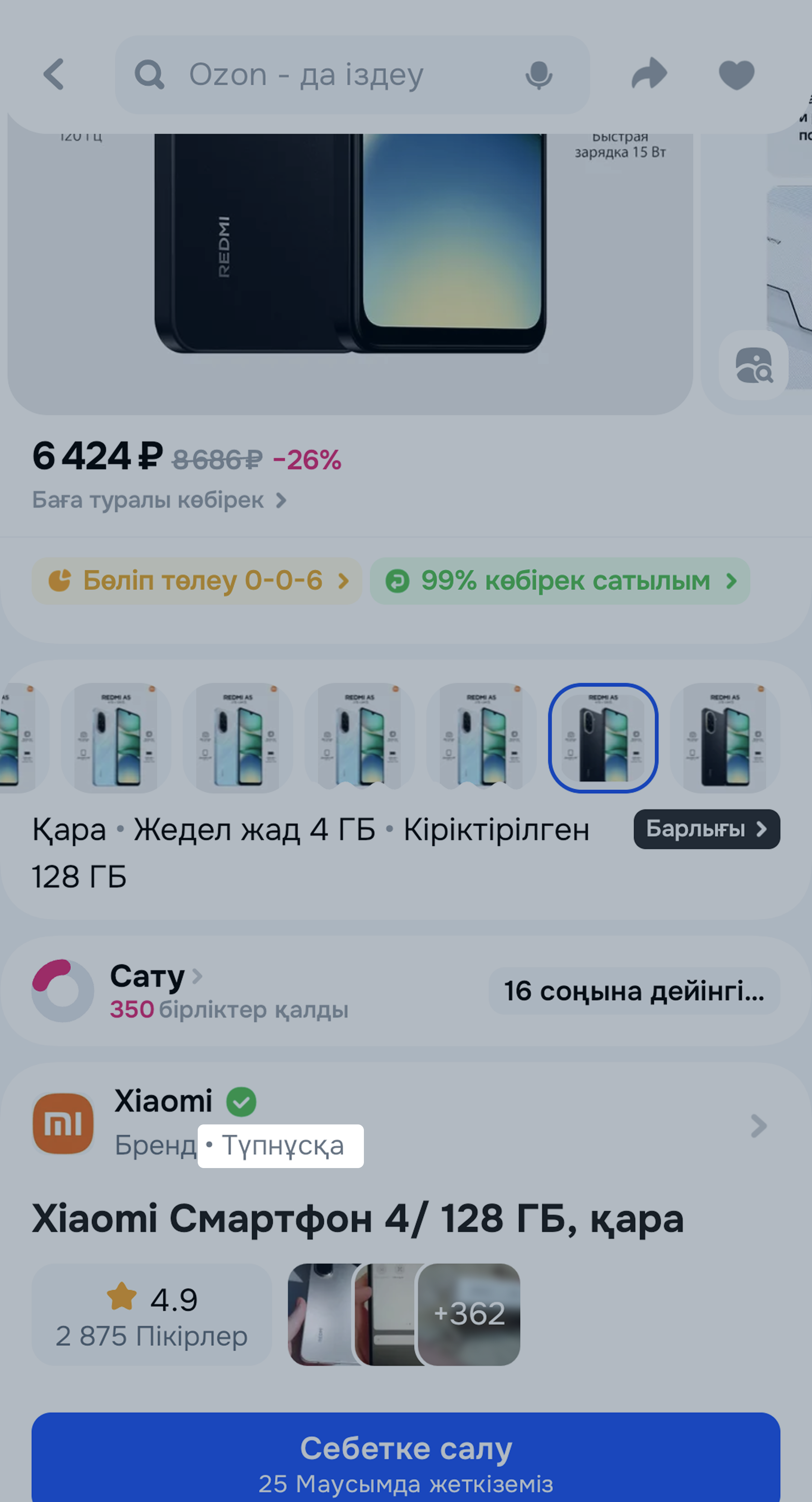The width and height of the screenshot is (812, 1502).
Task: Open the similar-image search icon
Action: point(753,366)
